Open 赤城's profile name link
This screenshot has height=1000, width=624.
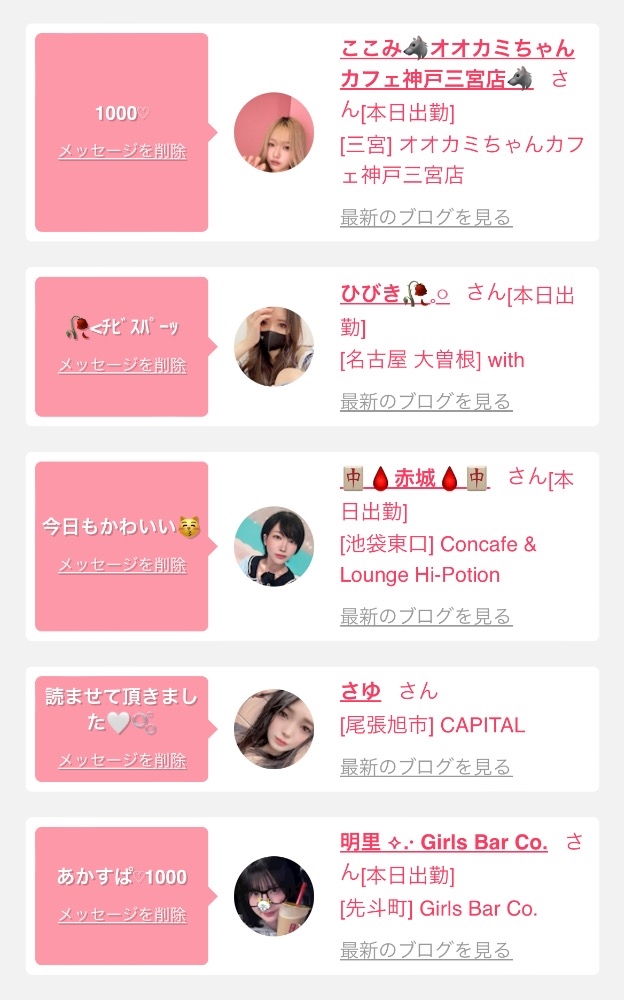point(415,478)
